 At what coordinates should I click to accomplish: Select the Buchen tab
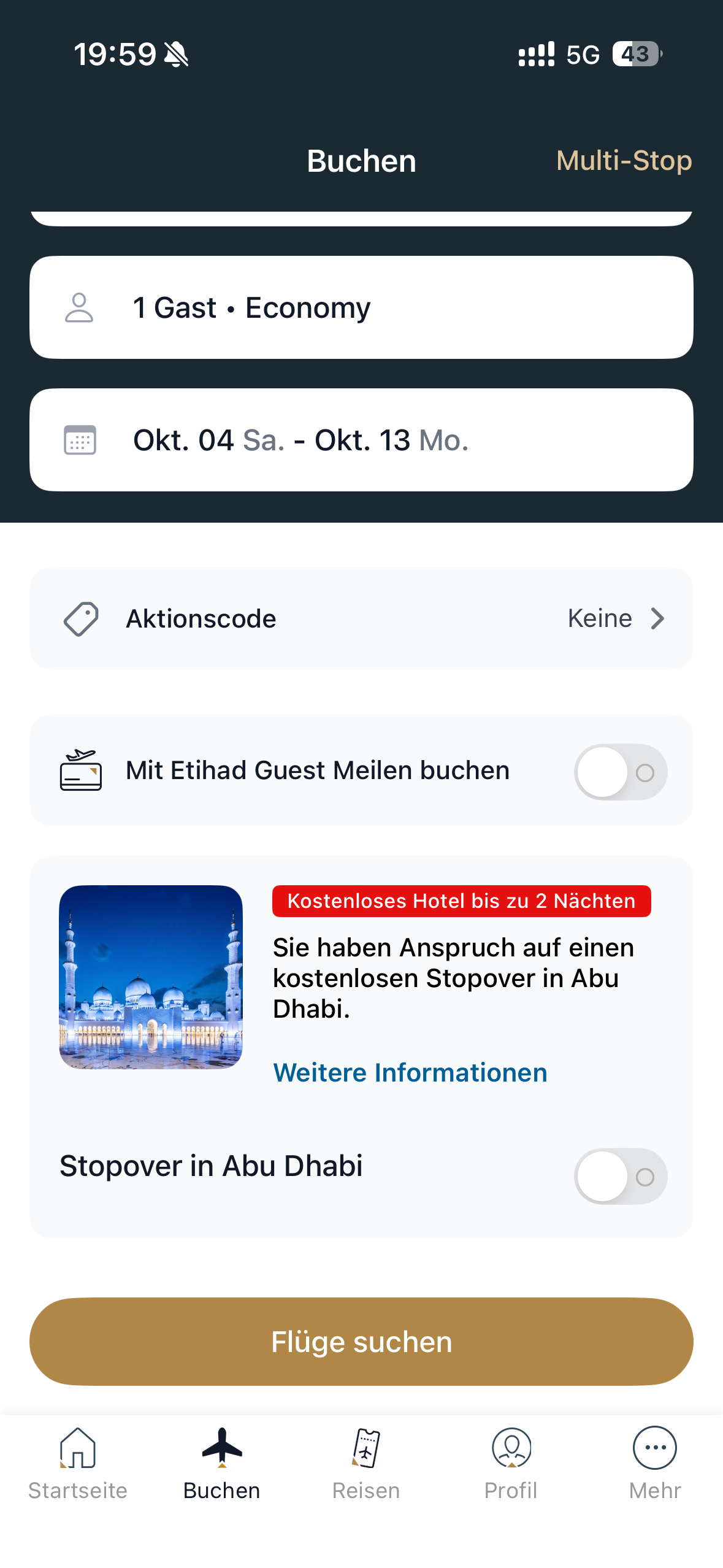tap(222, 1463)
